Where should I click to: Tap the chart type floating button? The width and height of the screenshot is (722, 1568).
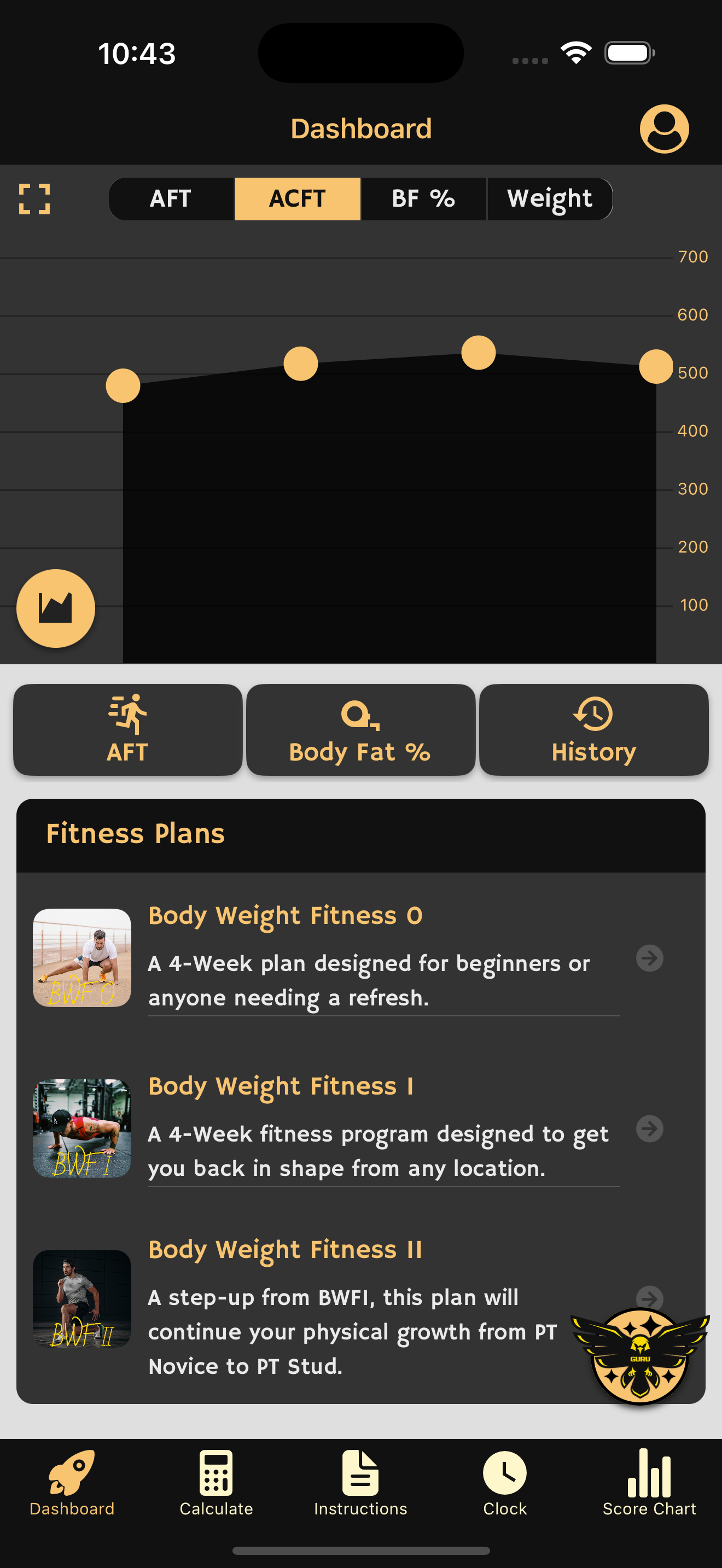(x=55, y=608)
